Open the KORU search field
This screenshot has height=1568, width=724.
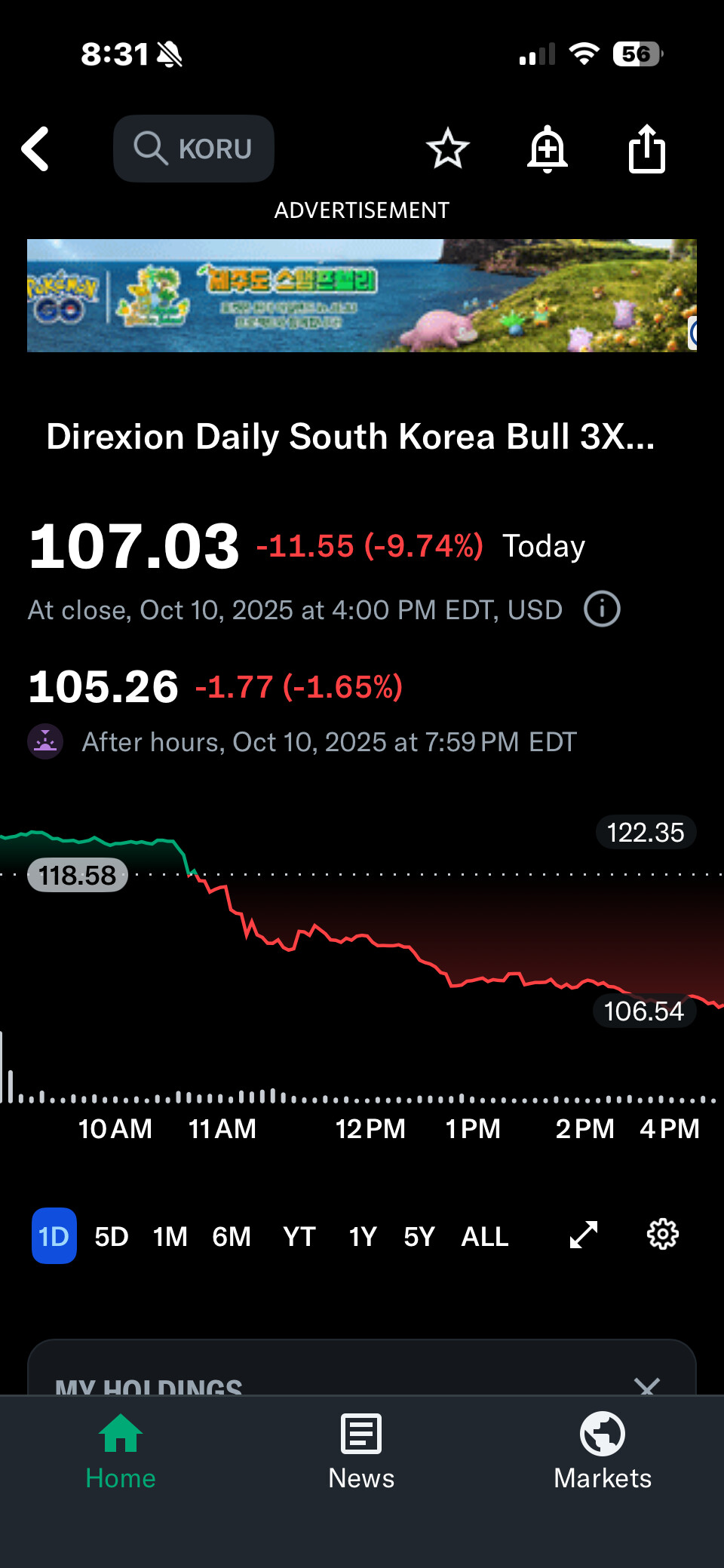pyautogui.click(x=194, y=149)
